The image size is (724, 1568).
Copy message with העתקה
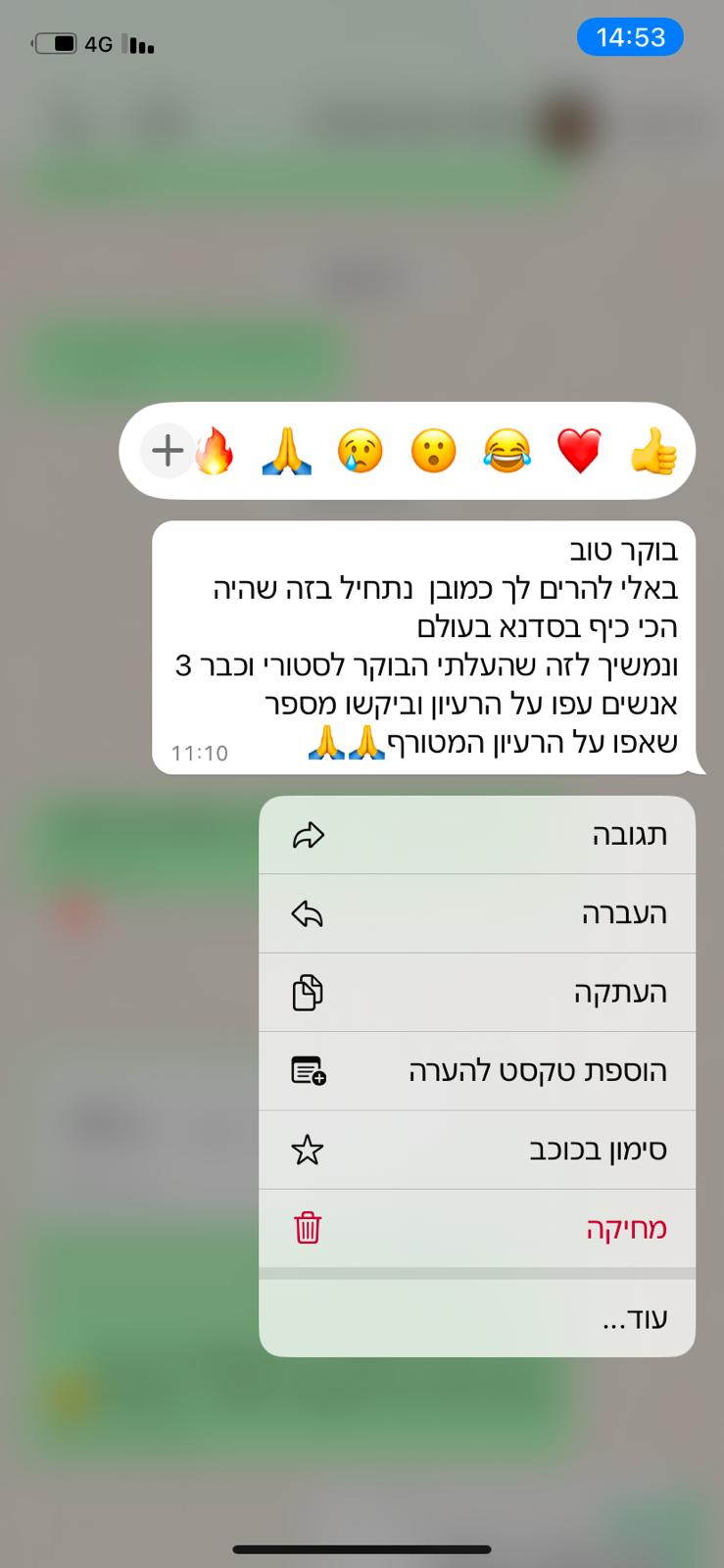click(x=477, y=993)
